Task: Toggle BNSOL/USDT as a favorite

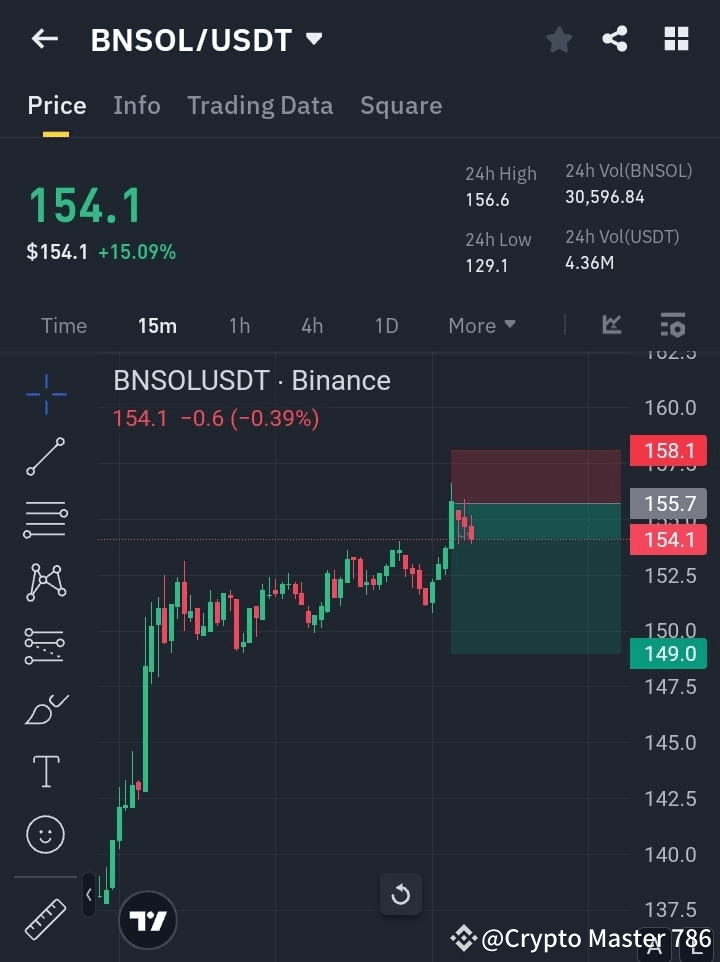Action: tap(559, 40)
